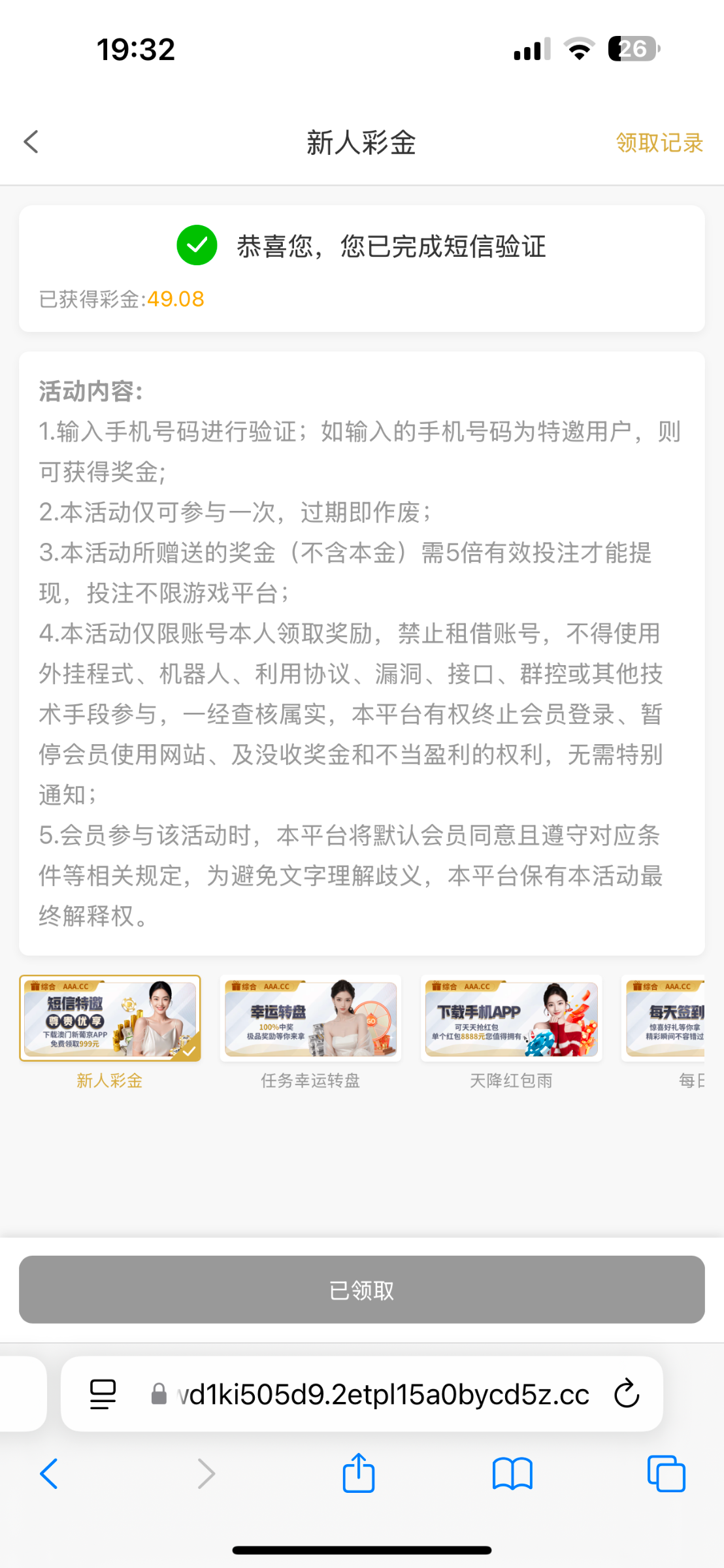
Task: Select the 新人彩金 promotion card
Action: (110, 1018)
